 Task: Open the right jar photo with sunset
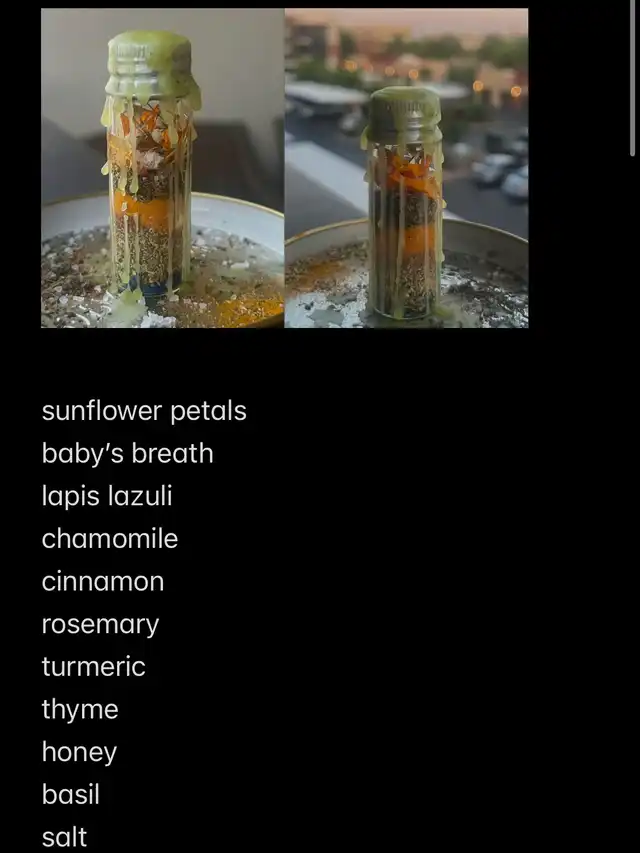click(x=407, y=168)
